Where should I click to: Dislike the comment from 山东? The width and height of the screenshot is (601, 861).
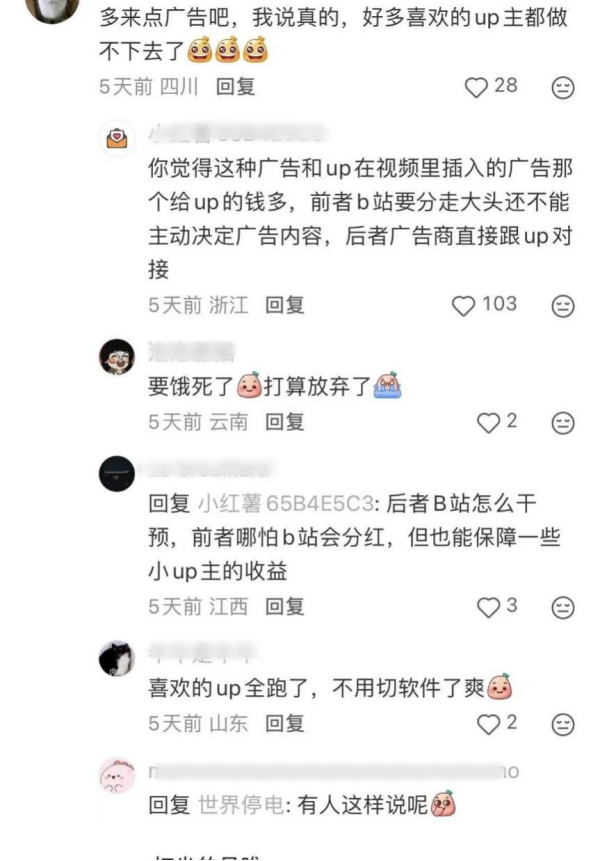click(x=563, y=724)
